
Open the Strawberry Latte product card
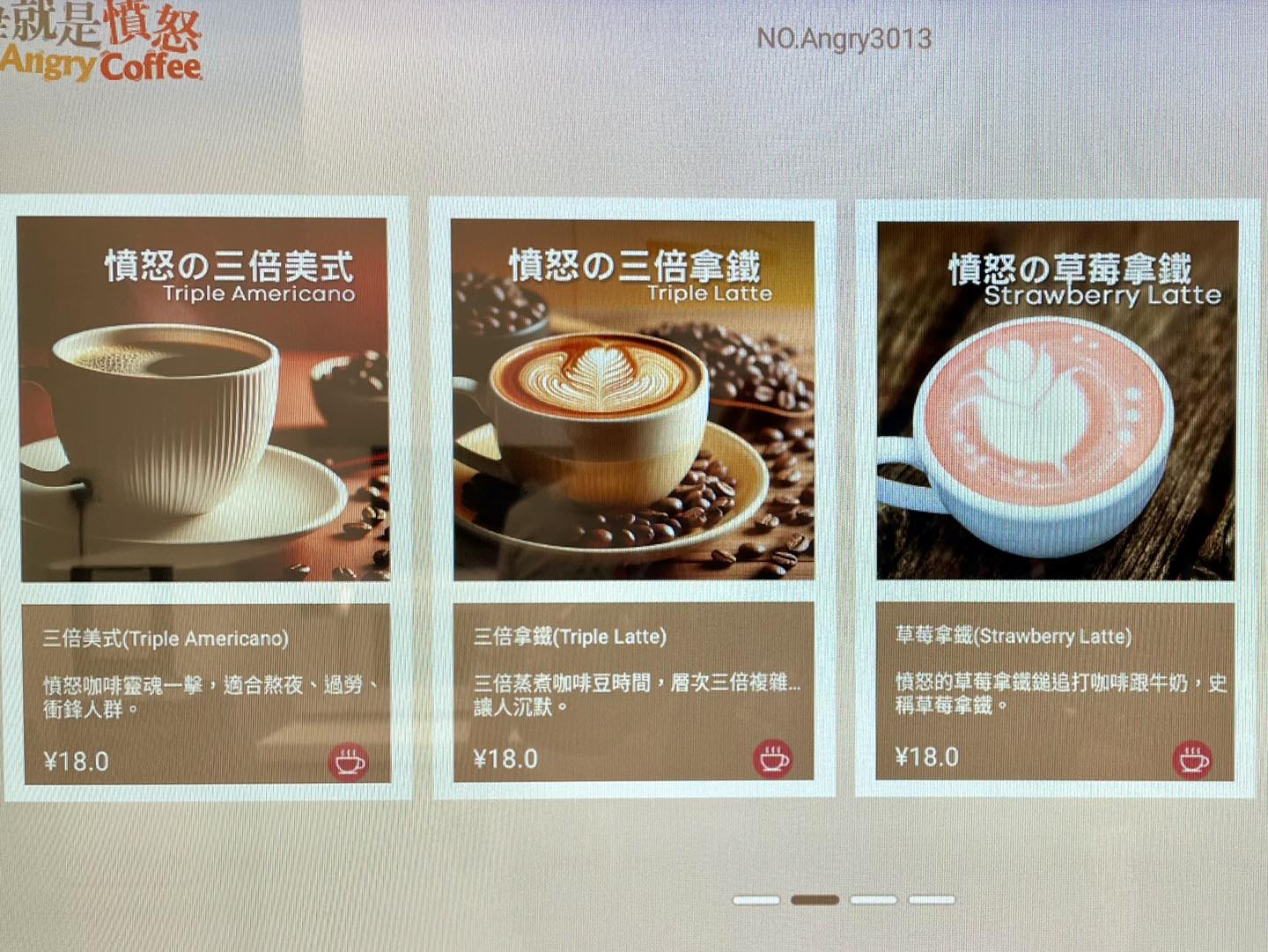click(1057, 401)
